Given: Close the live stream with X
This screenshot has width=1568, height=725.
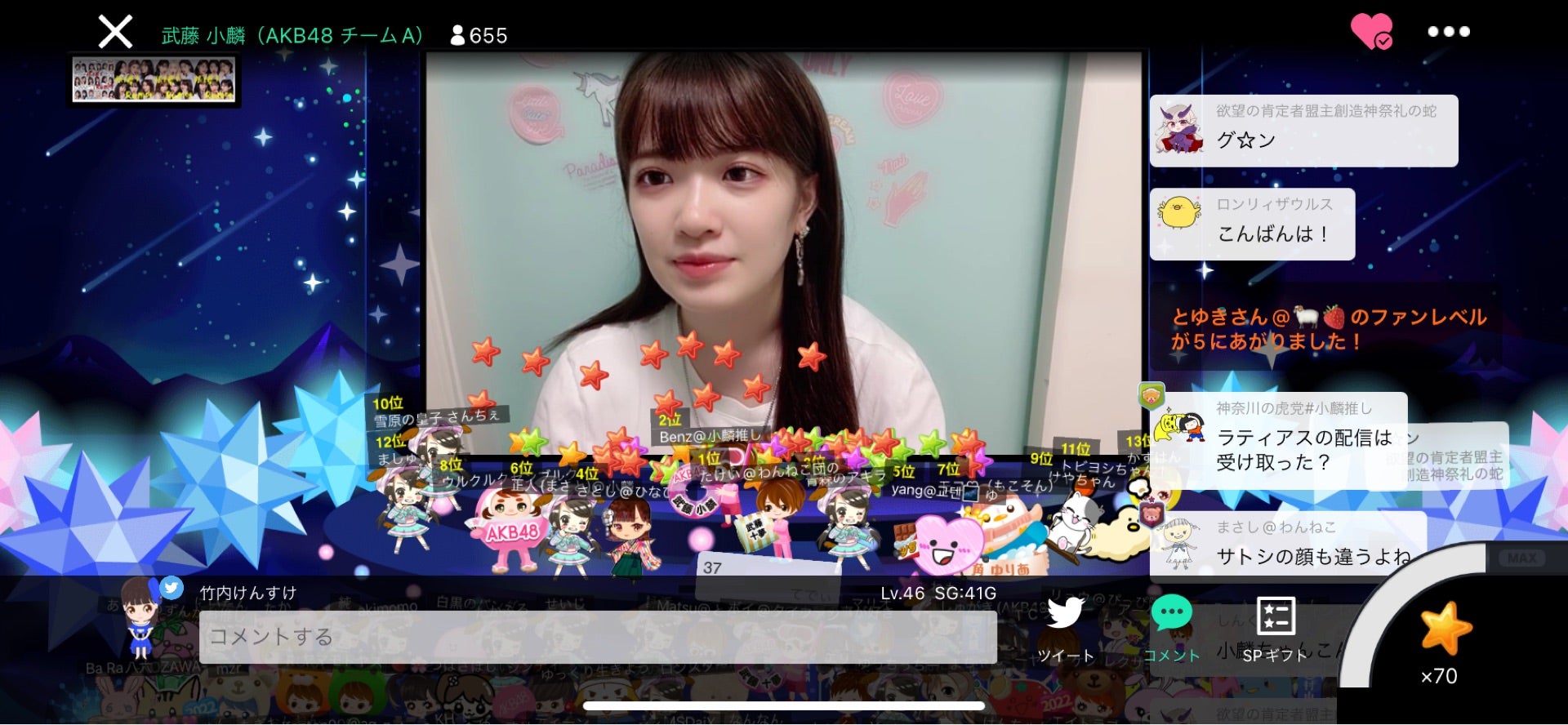Looking at the screenshot, I should tap(115, 33).
